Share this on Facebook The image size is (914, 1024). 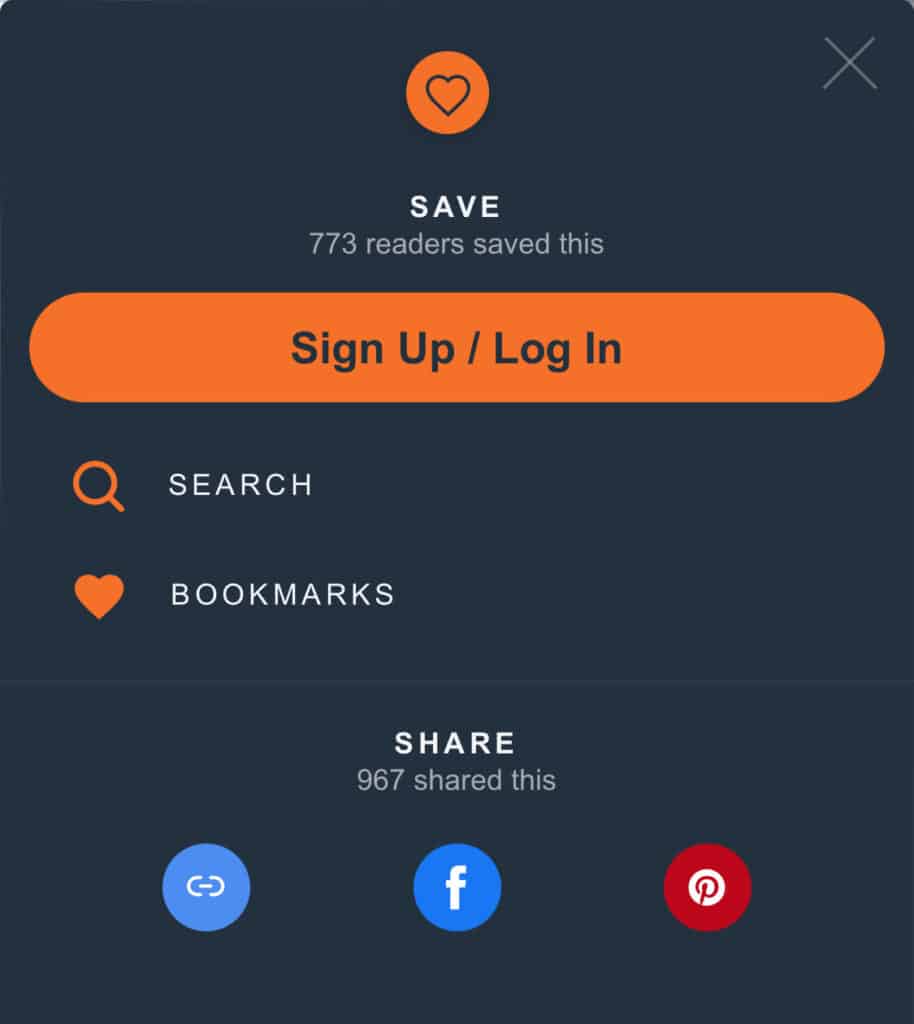[x=457, y=887]
